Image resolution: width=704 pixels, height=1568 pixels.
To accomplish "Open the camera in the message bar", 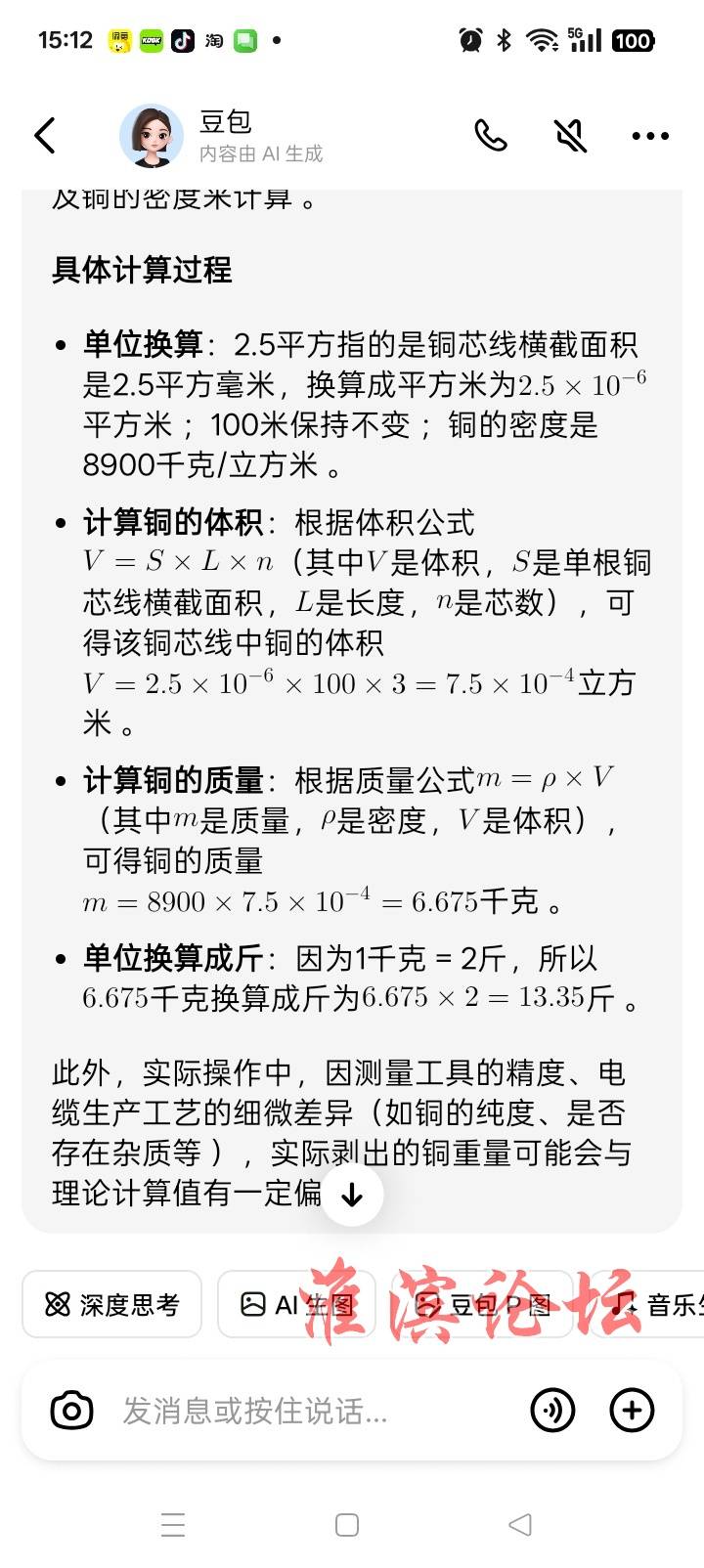I will [71, 1411].
